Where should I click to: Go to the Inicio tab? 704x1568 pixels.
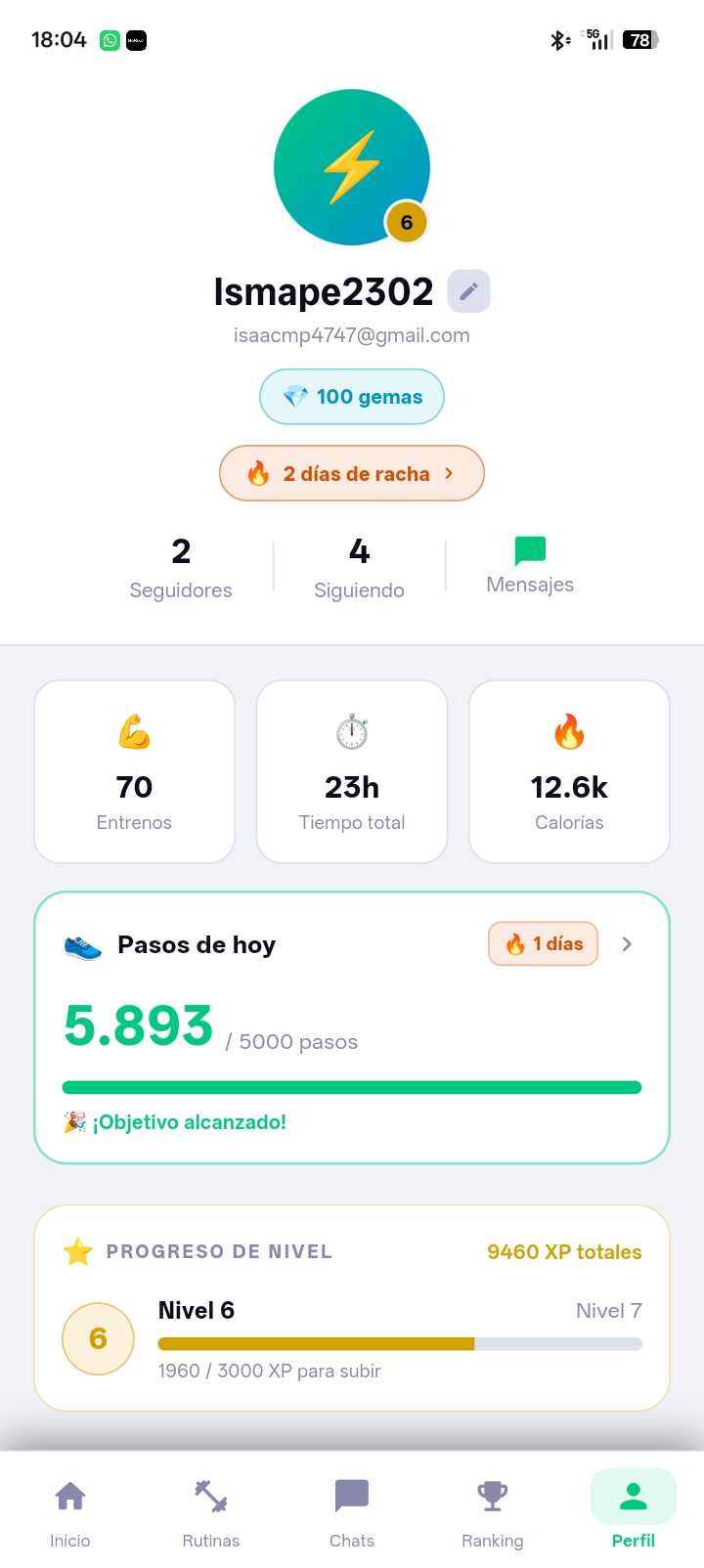(70, 1510)
